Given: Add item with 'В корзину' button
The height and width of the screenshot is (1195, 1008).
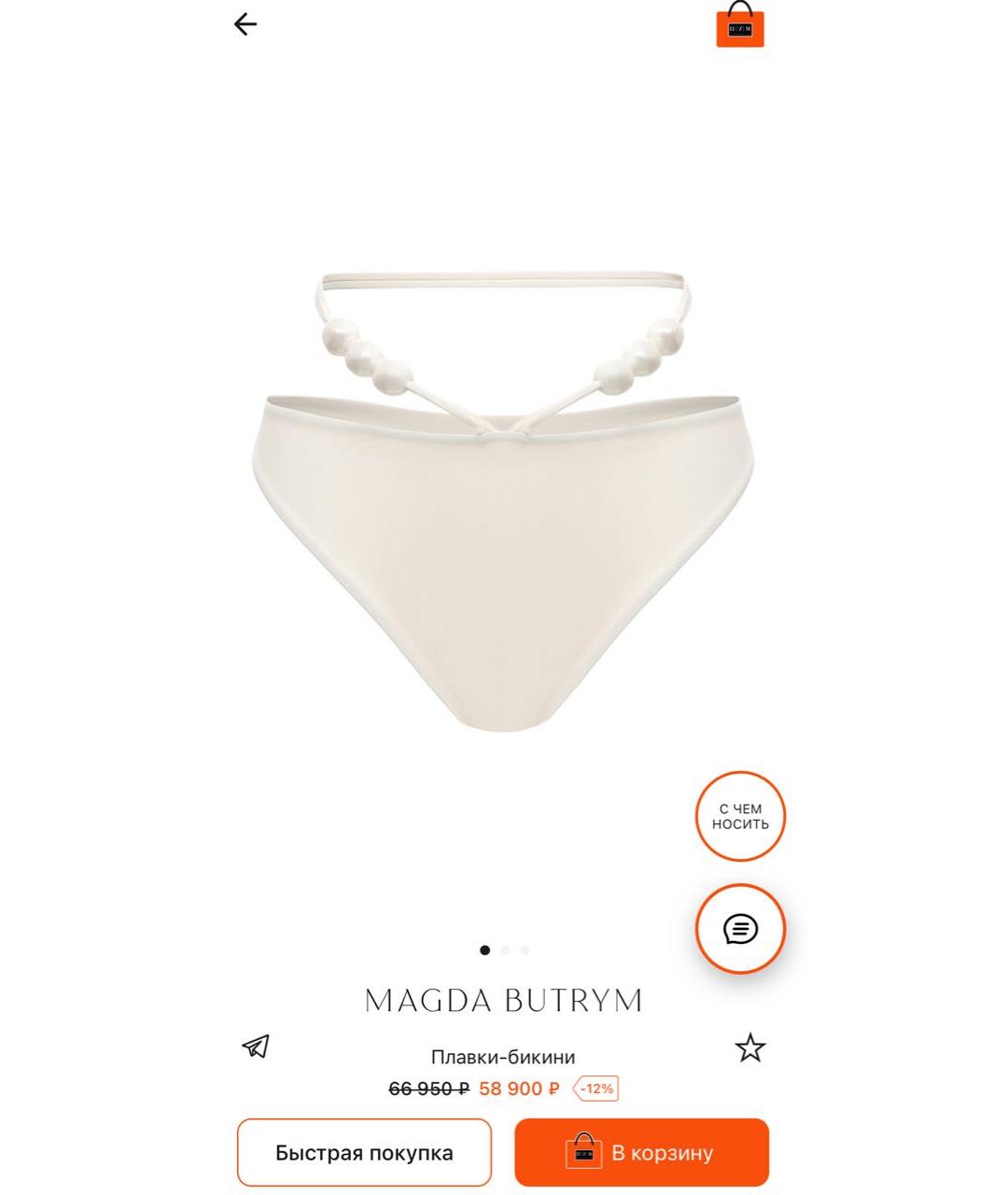Looking at the screenshot, I should tap(641, 1152).
